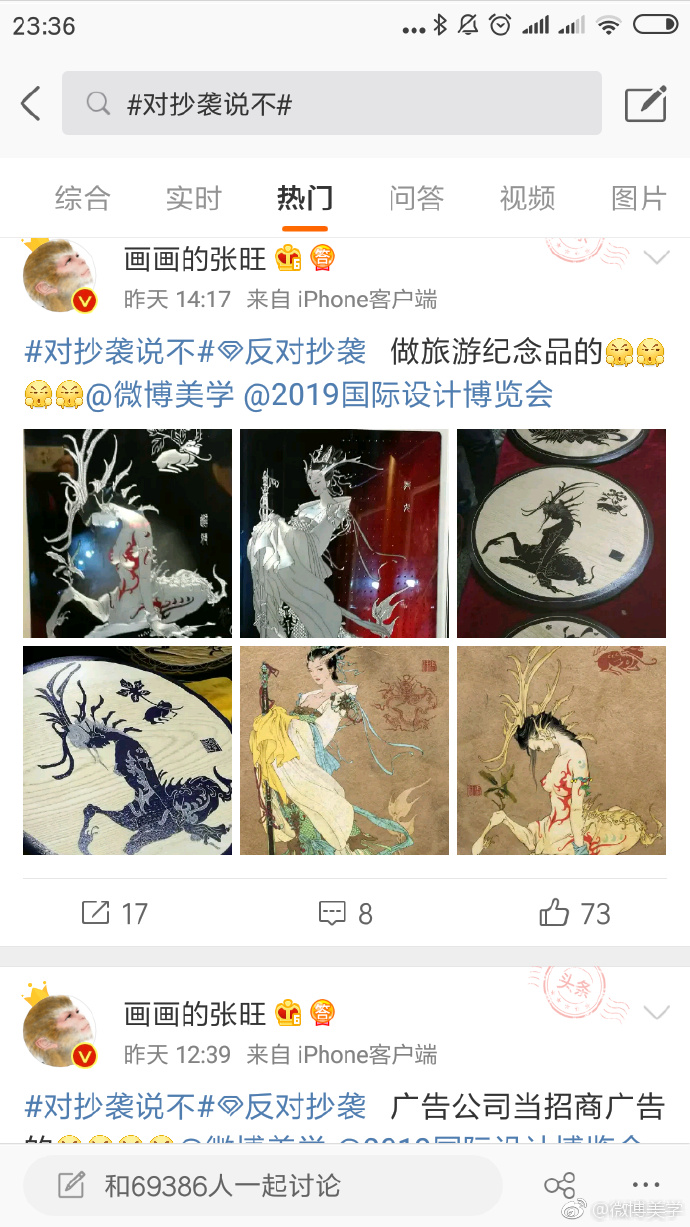Switch to the 视频 tab
This screenshot has width=690, height=1227.
click(x=527, y=198)
